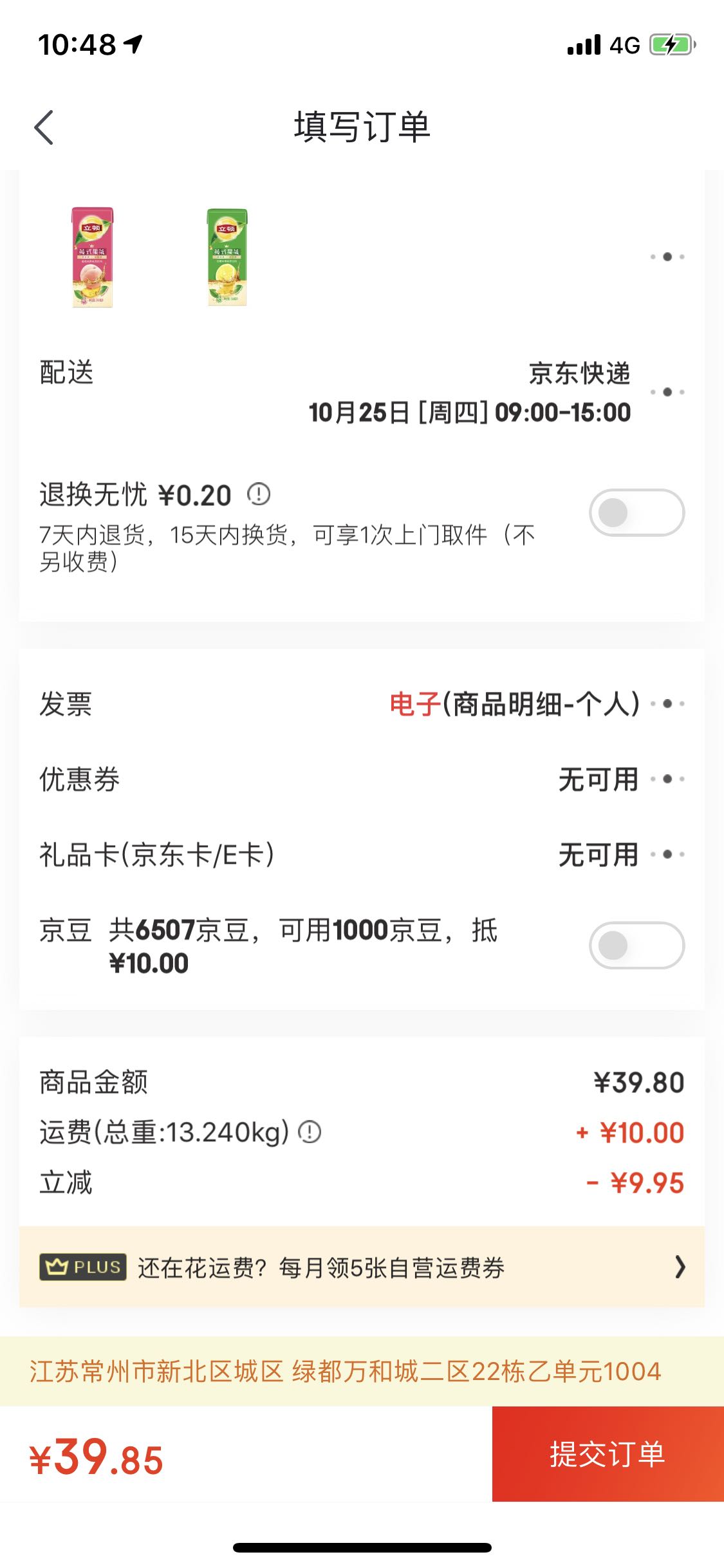The height and width of the screenshot is (1568, 724).
Task: Open the 优惠券 coupon row
Action: click(x=362, y=779)
